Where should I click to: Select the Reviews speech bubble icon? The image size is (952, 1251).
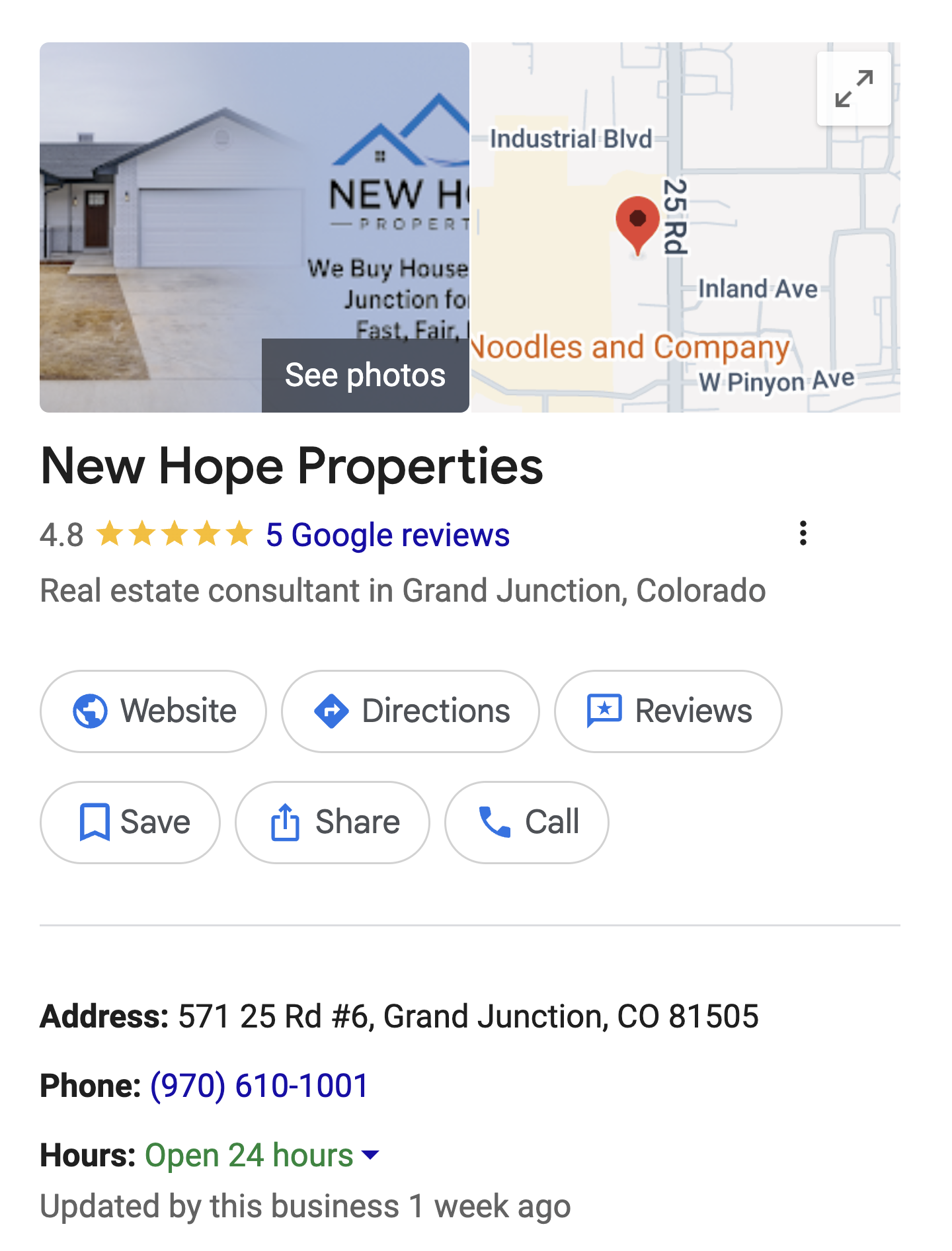605,710
